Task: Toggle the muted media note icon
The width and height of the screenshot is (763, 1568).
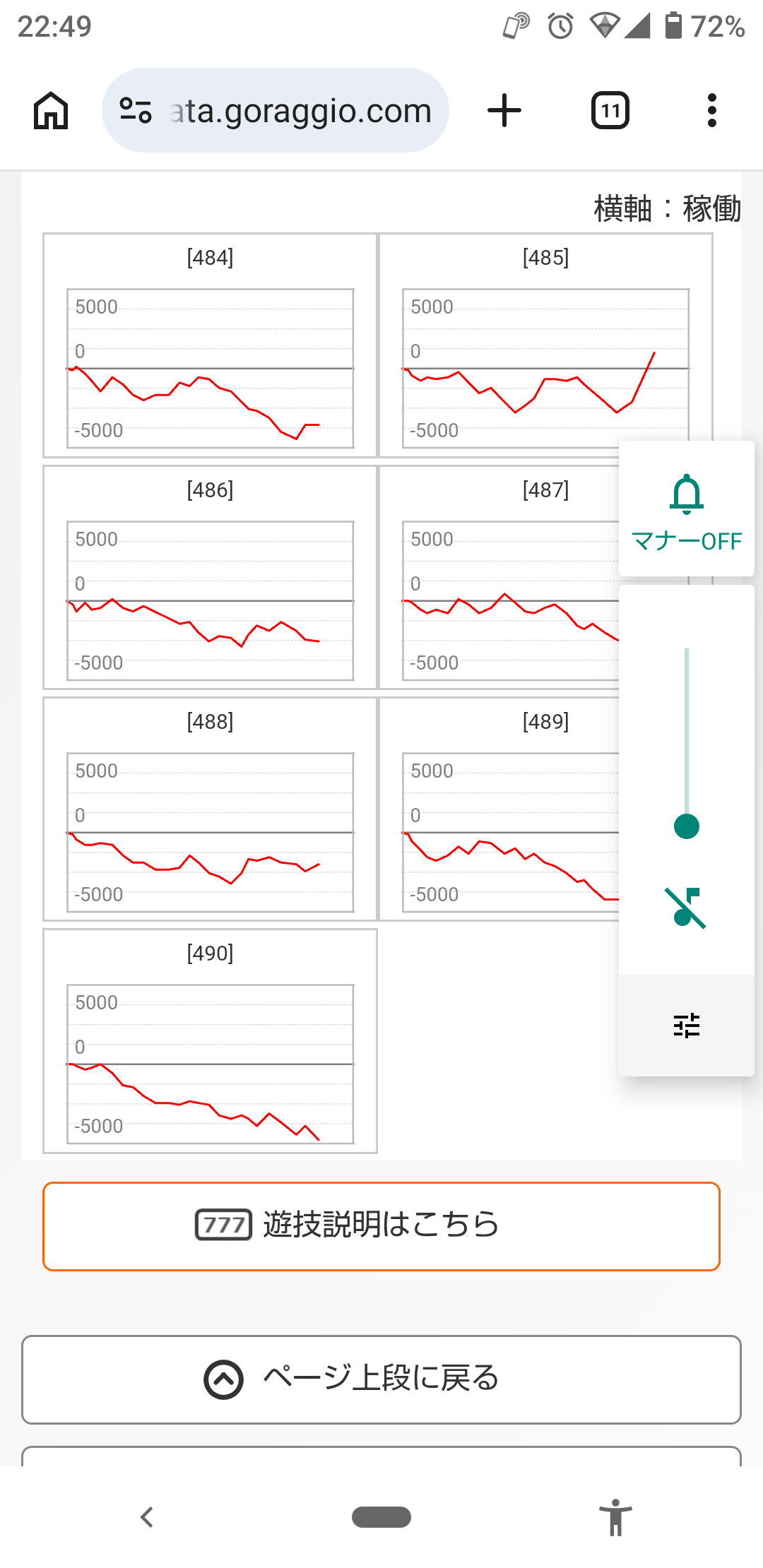Action: [686, 908]
